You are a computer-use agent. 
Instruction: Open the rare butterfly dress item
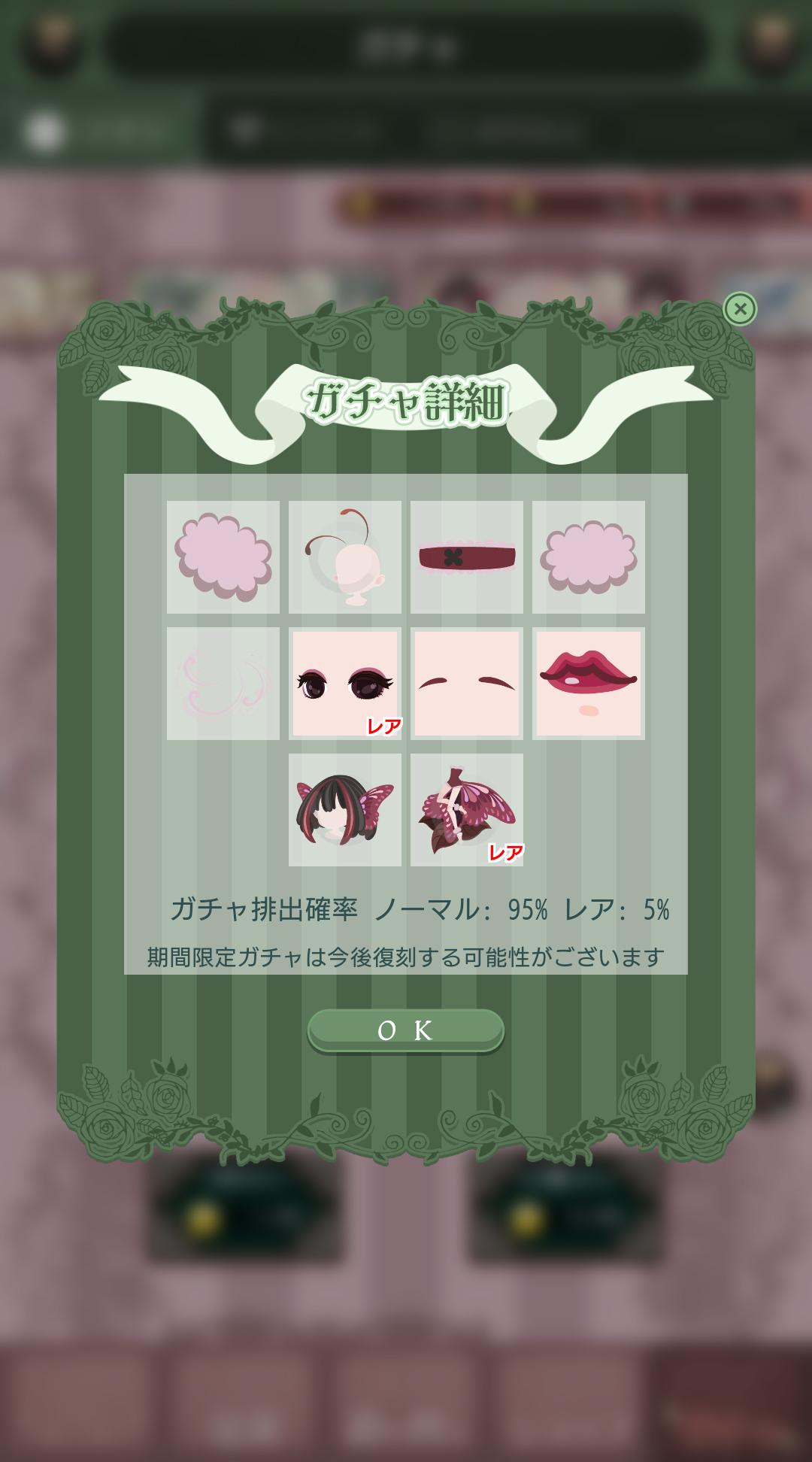[467, 810]
